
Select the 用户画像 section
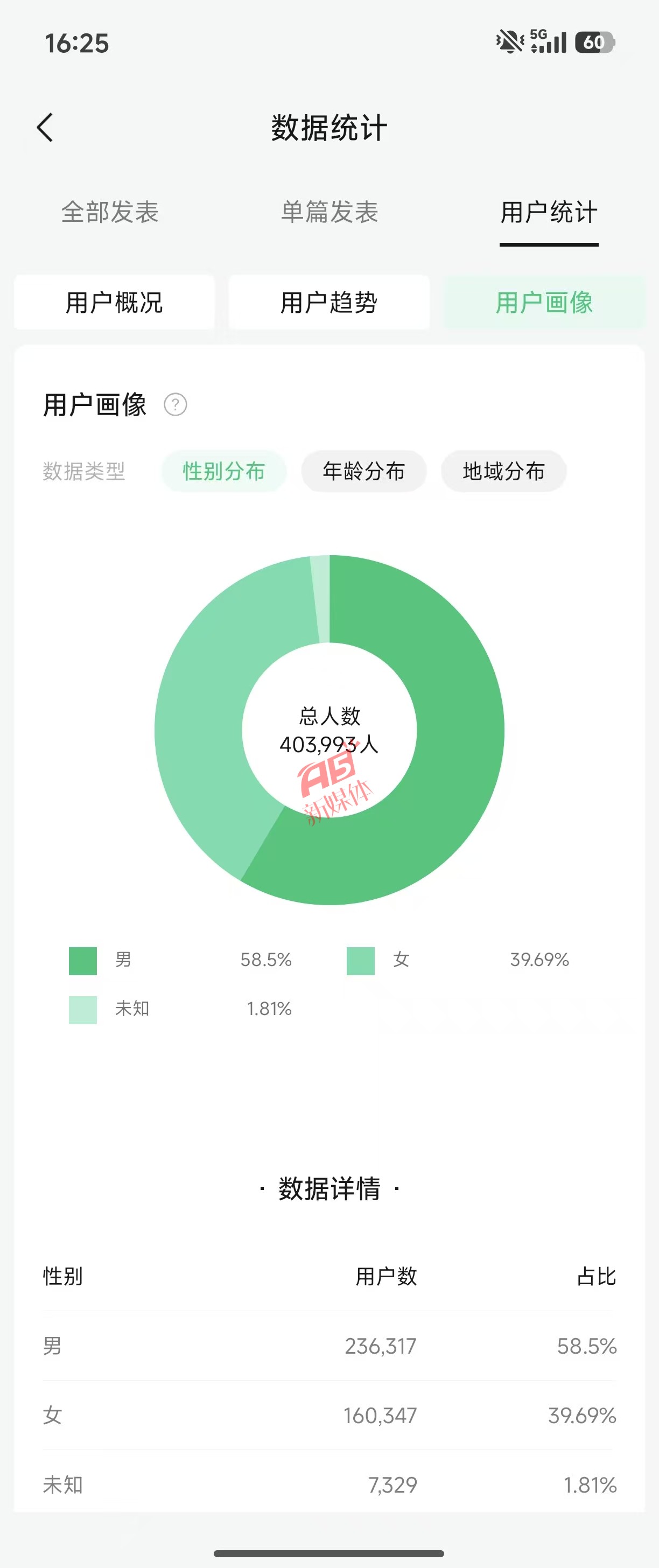(544, 303)
